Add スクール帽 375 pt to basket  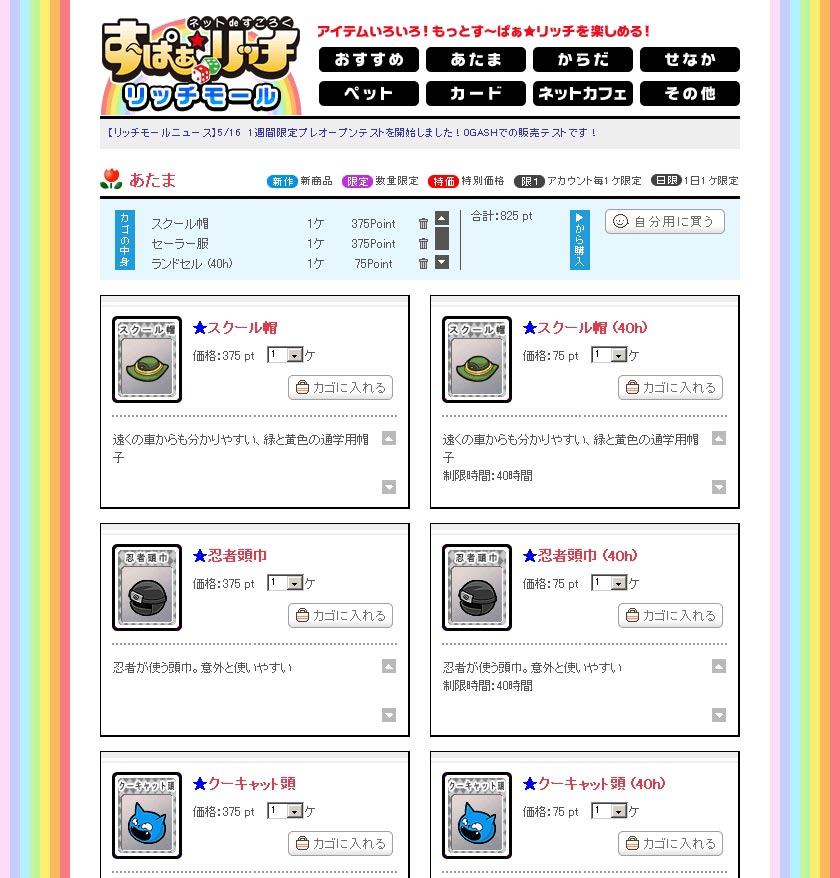click(x=340, y=387)
